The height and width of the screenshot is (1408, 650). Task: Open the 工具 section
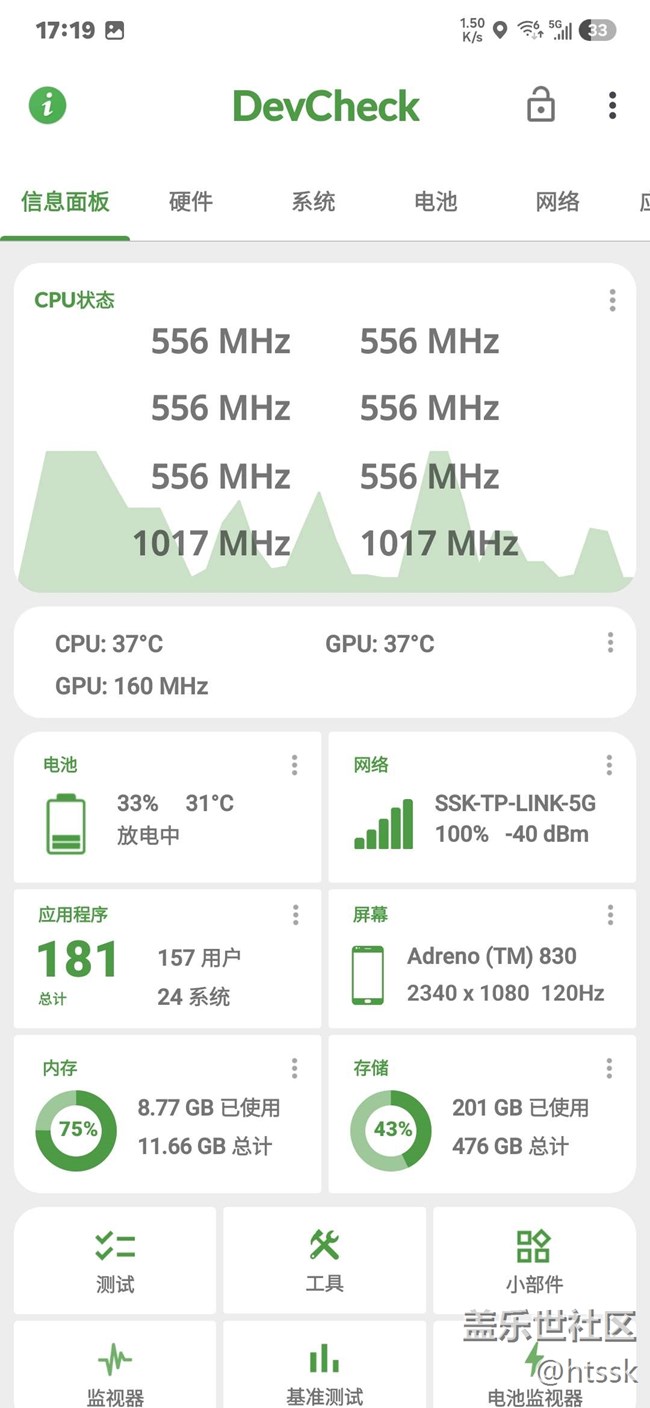[324, 1260]
